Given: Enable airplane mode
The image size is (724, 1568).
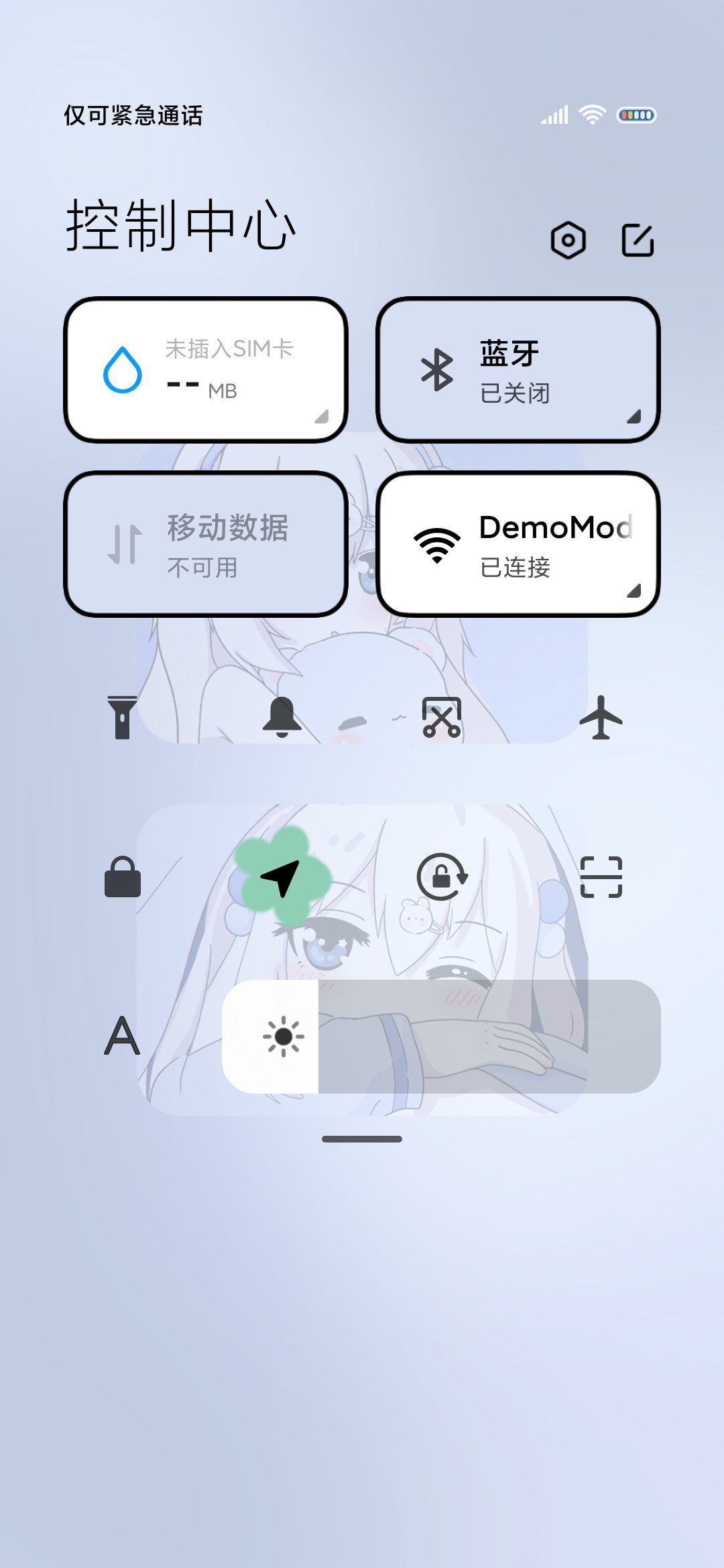Looking at the screenshot, I should point(601,718).
